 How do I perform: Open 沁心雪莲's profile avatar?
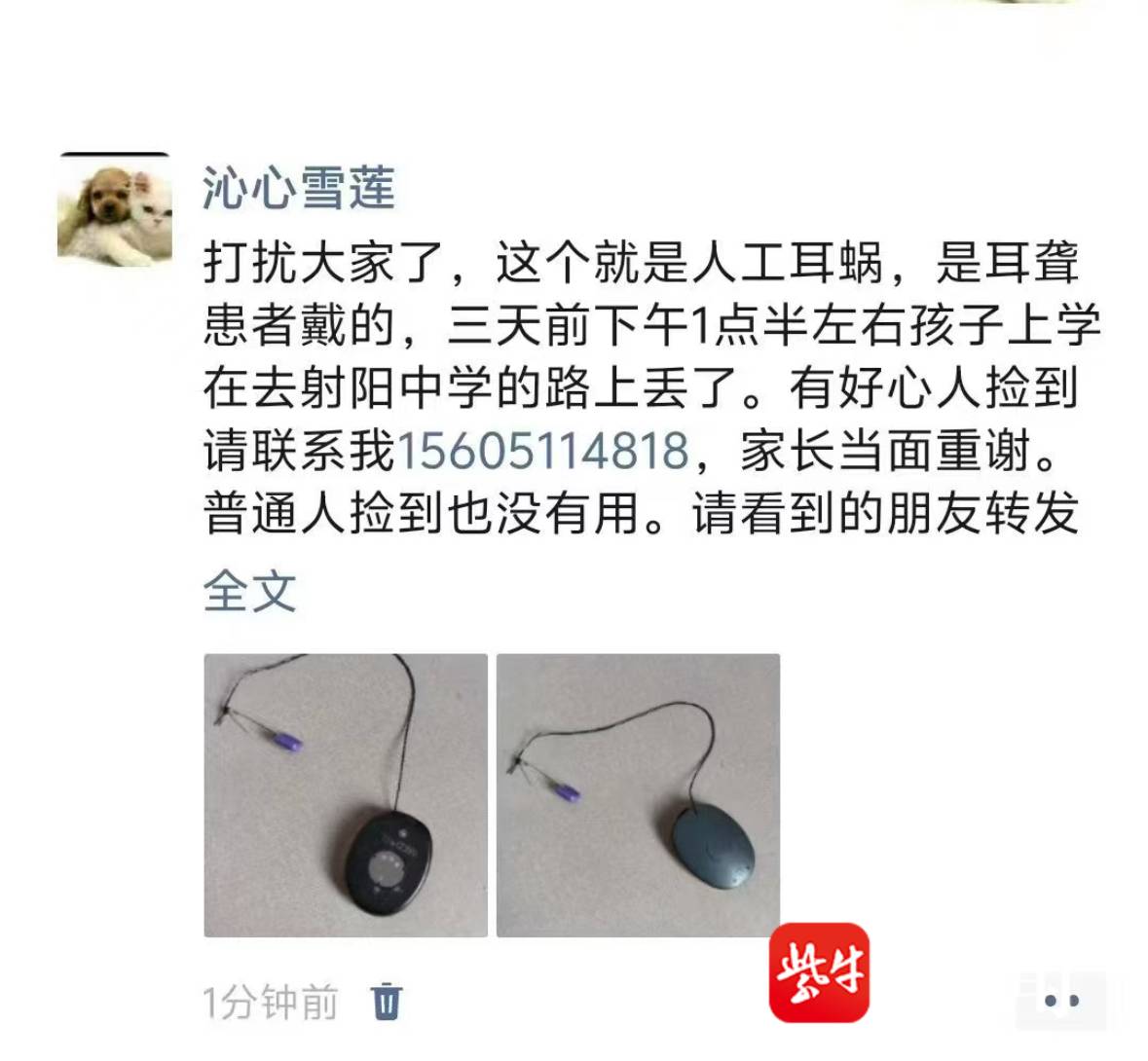point(114,209)
